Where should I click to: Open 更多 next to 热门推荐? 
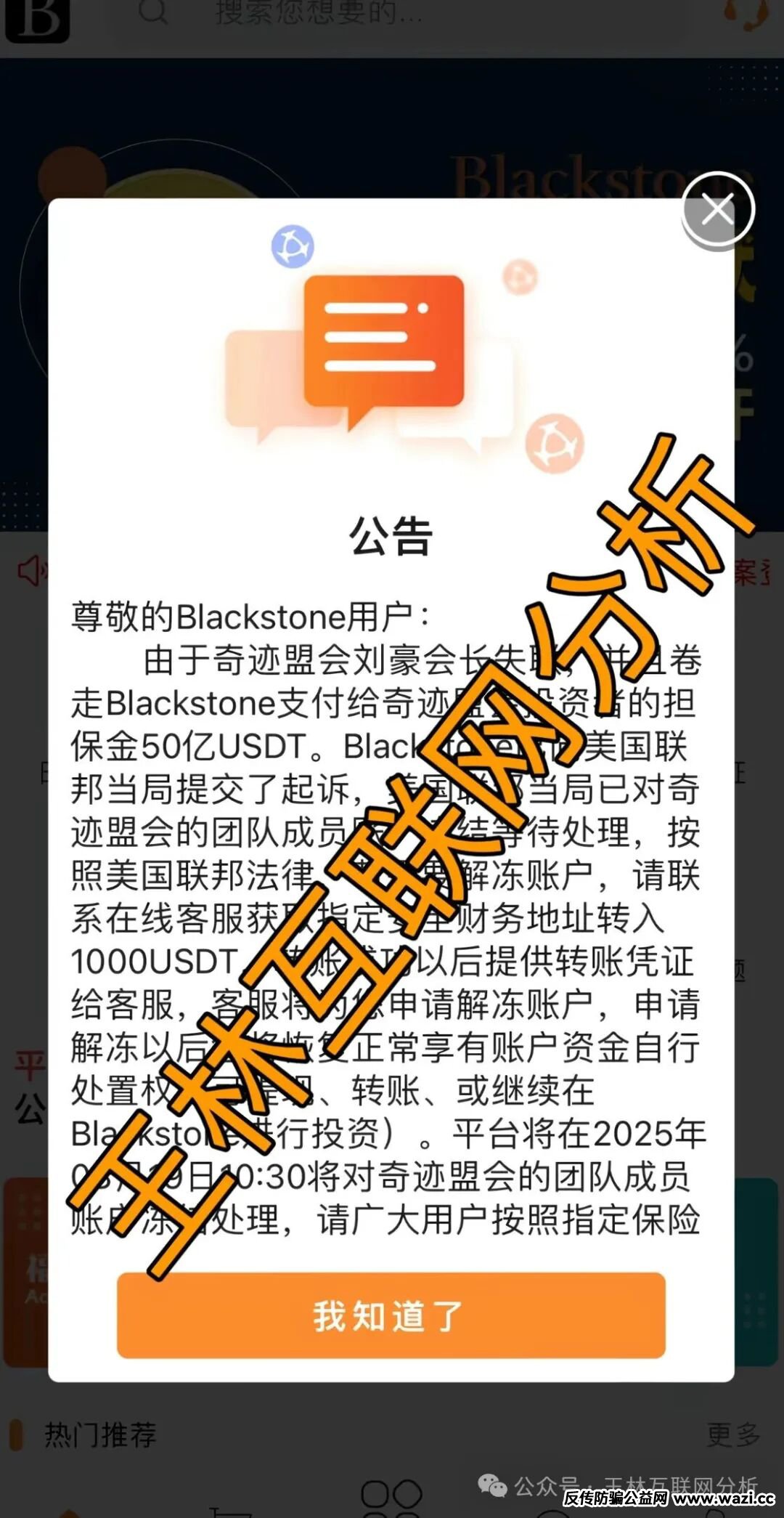point(733,1434)
